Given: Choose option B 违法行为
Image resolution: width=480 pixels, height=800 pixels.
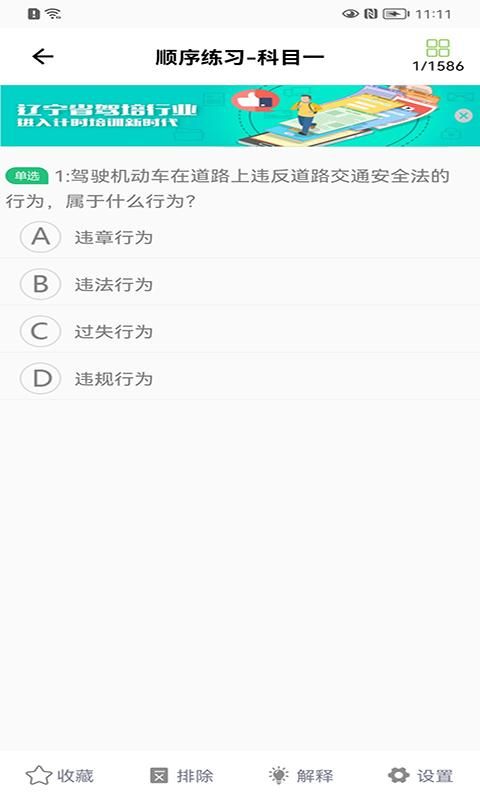Looking at the screenshot, I should pos(240,284).
